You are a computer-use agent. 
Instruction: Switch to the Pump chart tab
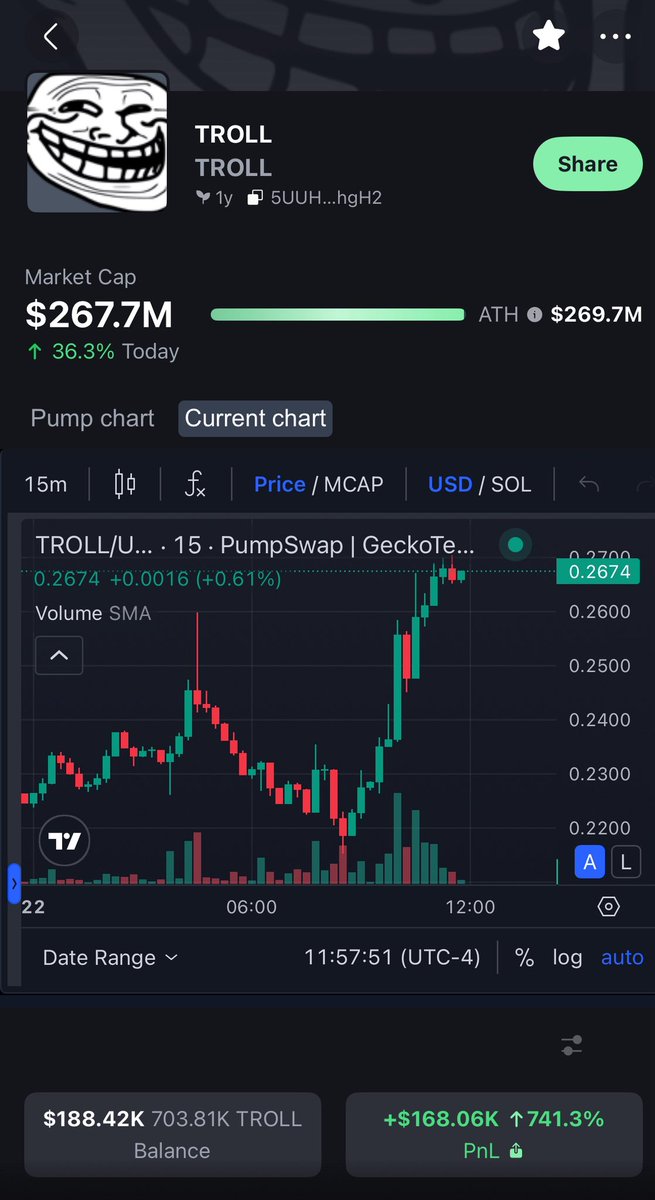93,418
